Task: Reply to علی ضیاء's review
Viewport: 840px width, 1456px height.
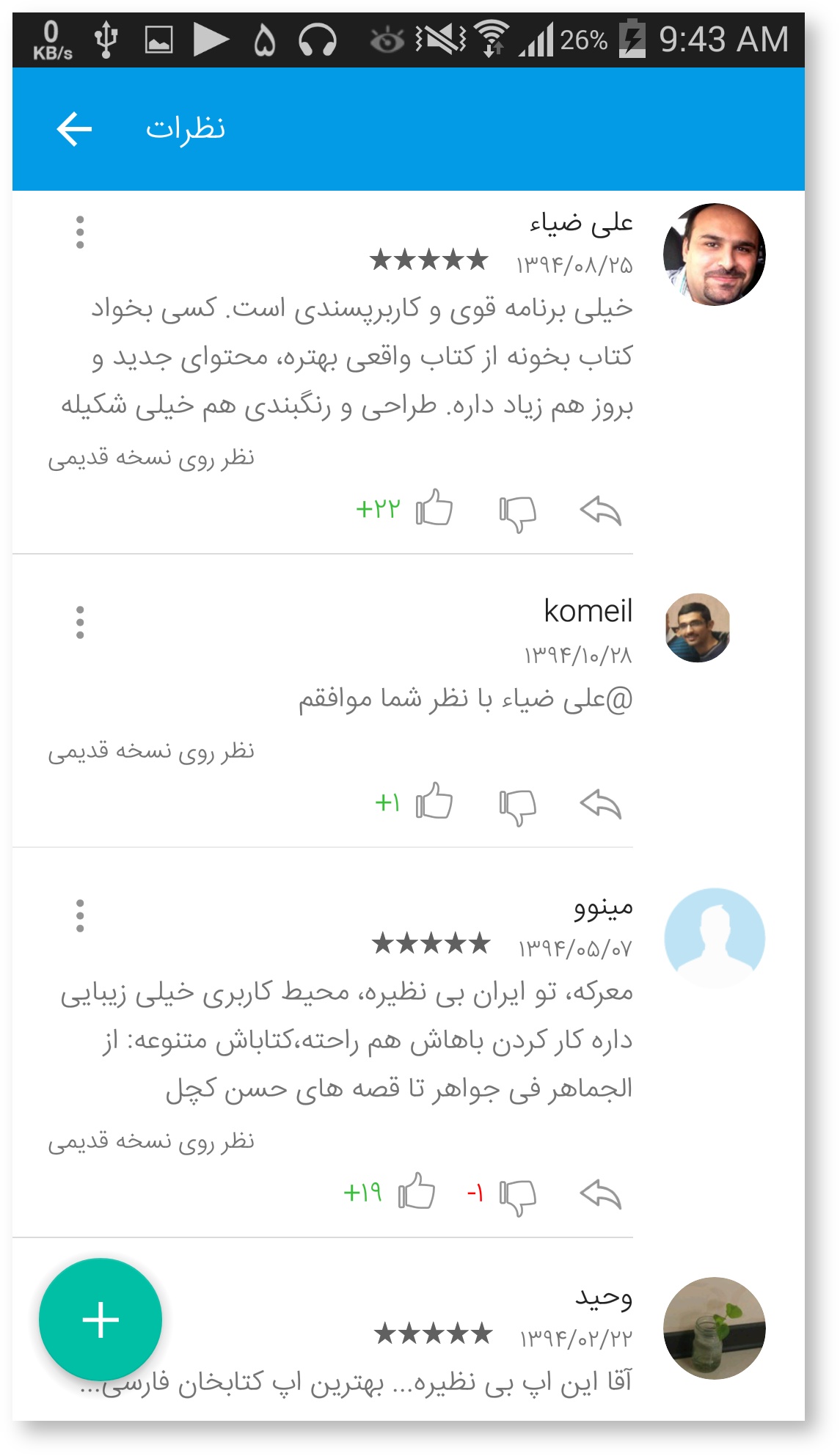Action: point(600,511)
